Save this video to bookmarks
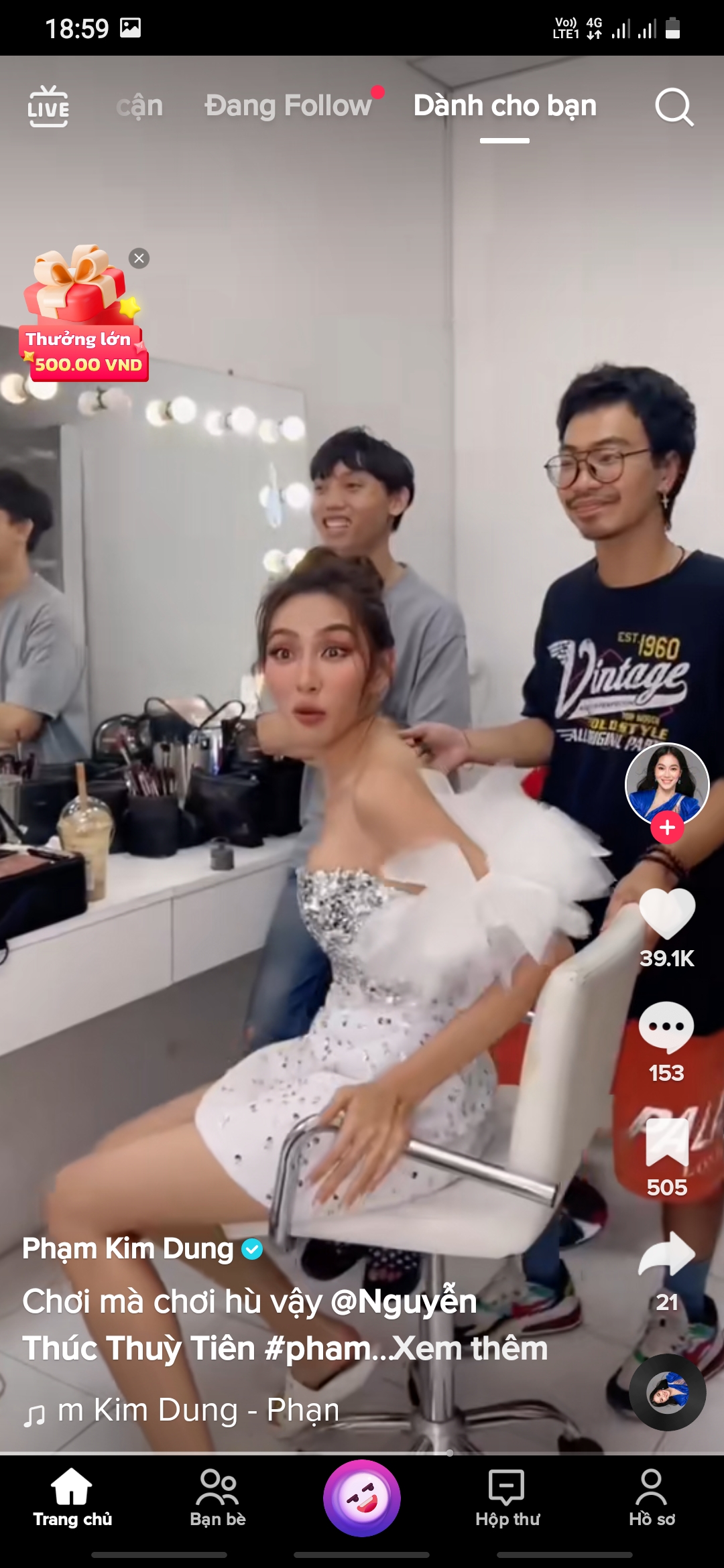724x1568 pixels. point(667,1142)
